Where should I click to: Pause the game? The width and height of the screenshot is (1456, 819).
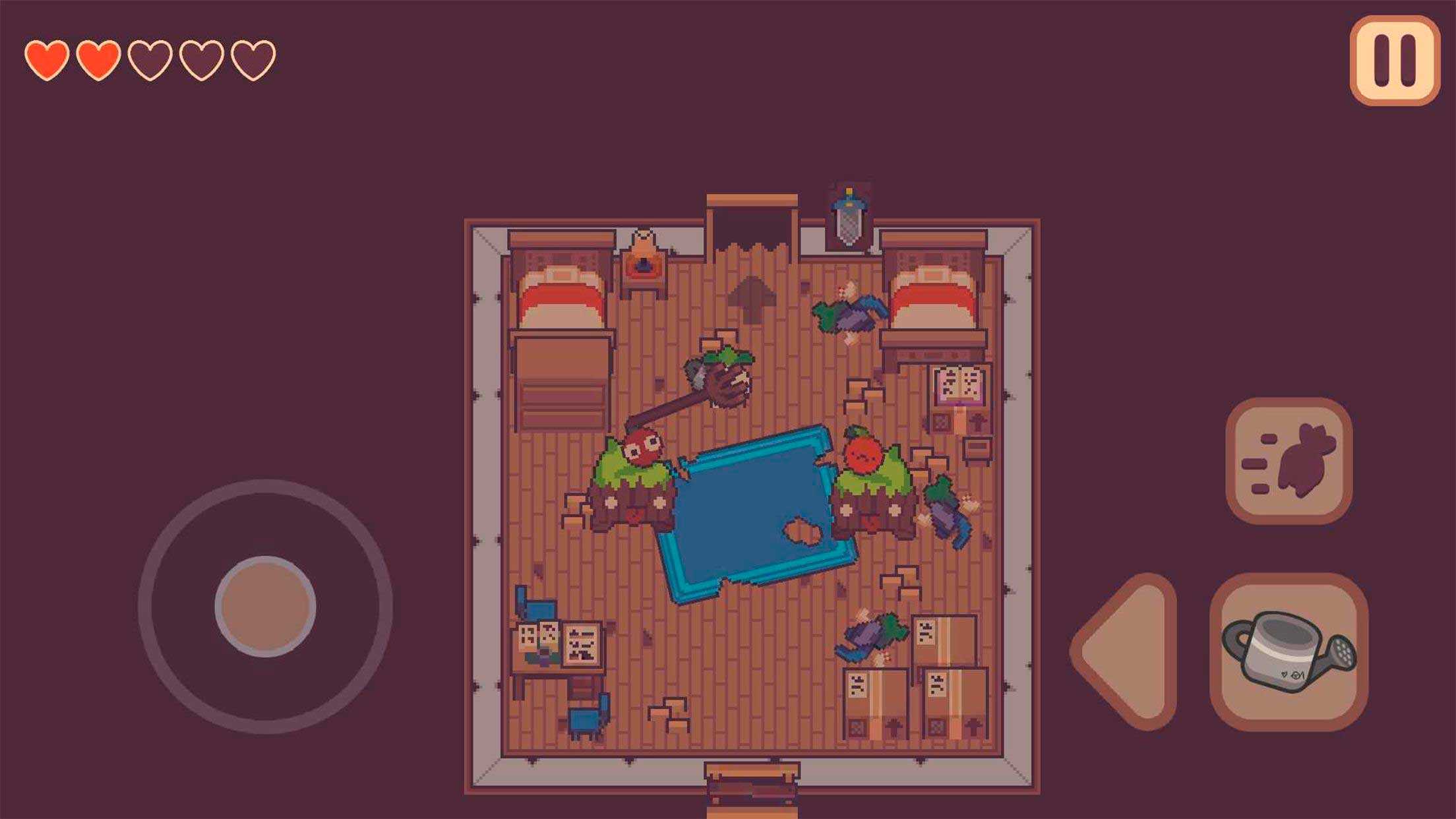click(x=1394, y=61)
